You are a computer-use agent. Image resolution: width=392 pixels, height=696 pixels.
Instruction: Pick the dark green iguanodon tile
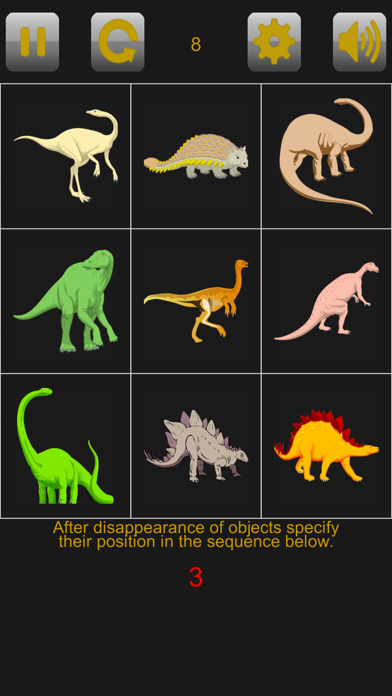(x=66, y=301)
